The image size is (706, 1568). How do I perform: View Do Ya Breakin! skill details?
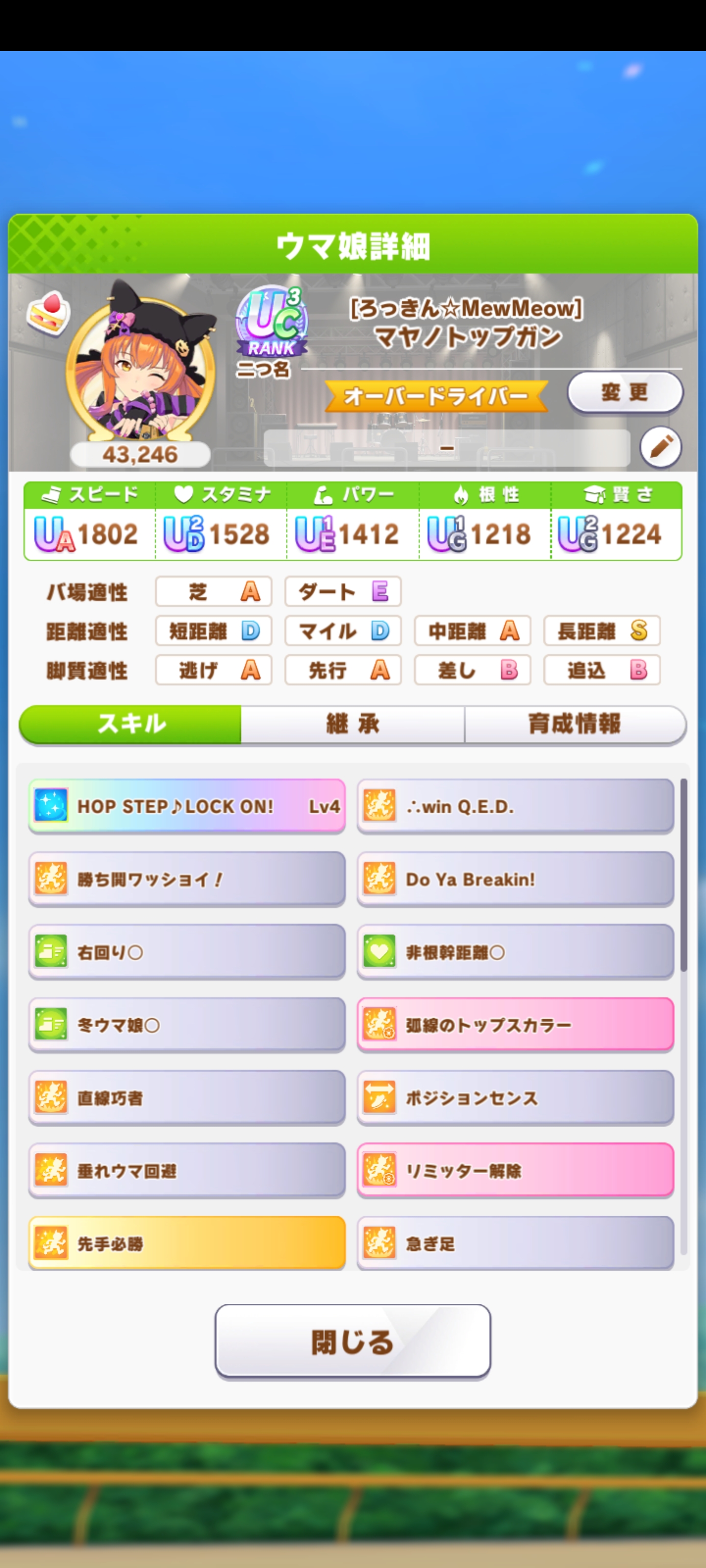click(515, 879)
